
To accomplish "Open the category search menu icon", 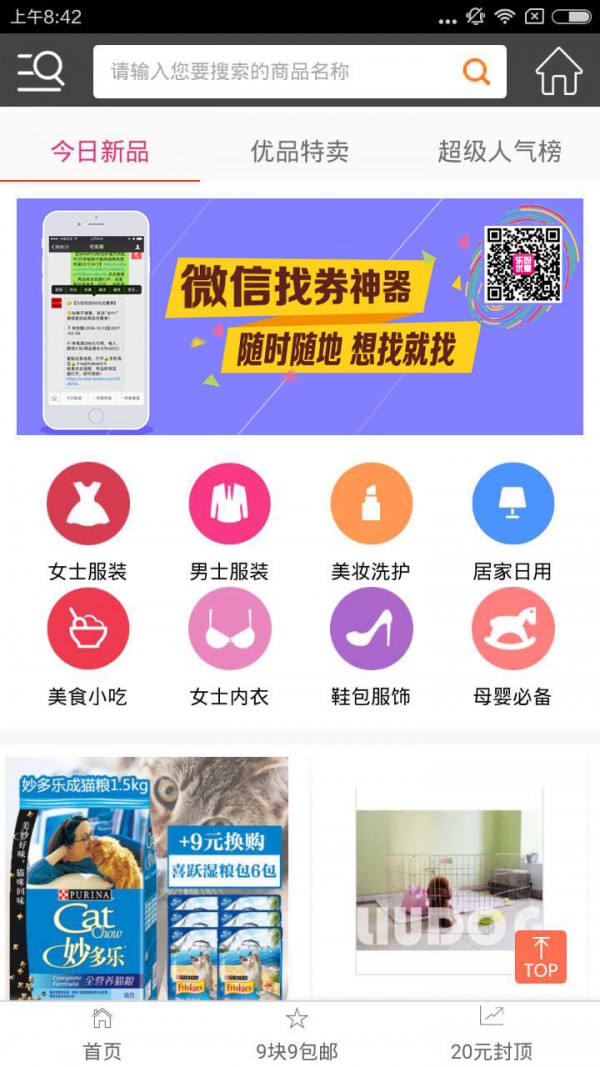I will click(40, 71).
